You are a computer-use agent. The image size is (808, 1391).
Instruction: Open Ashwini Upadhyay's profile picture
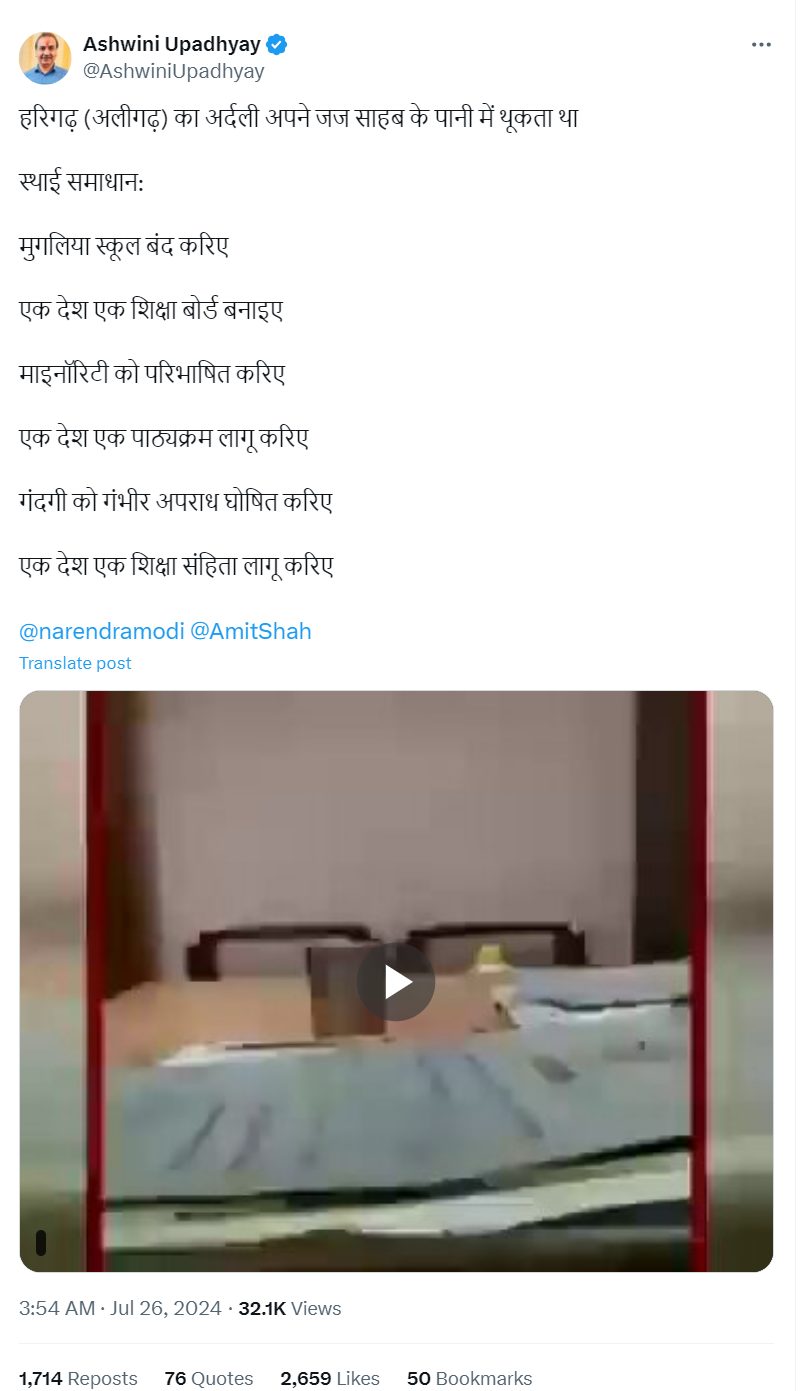click(45, 58)
